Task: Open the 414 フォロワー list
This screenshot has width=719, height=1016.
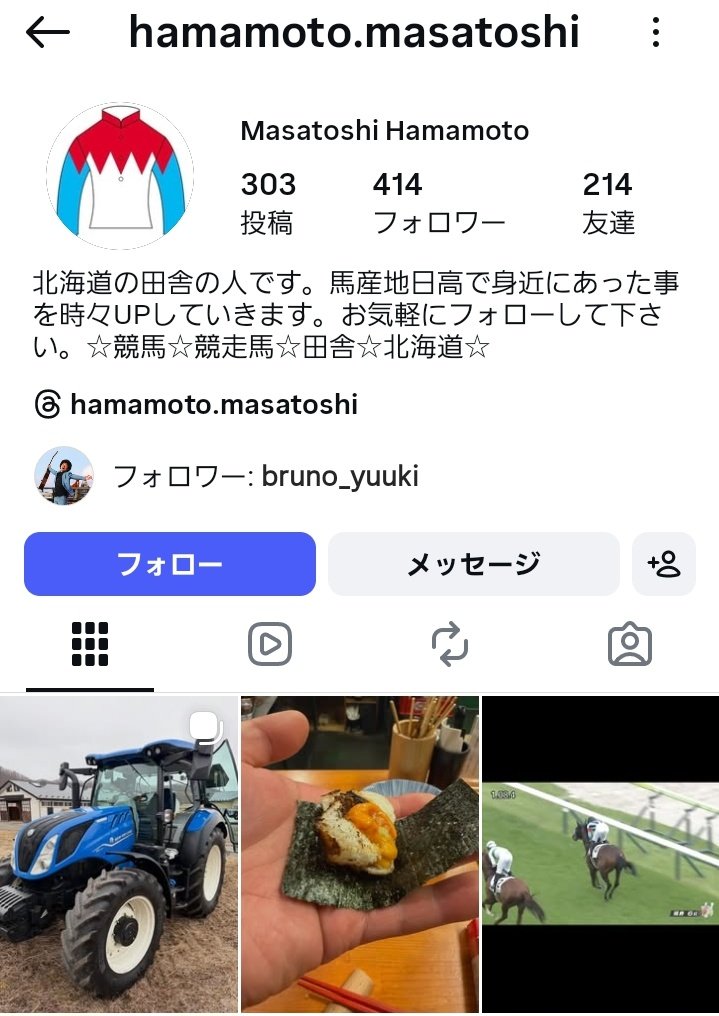Action: pos(438,203)
